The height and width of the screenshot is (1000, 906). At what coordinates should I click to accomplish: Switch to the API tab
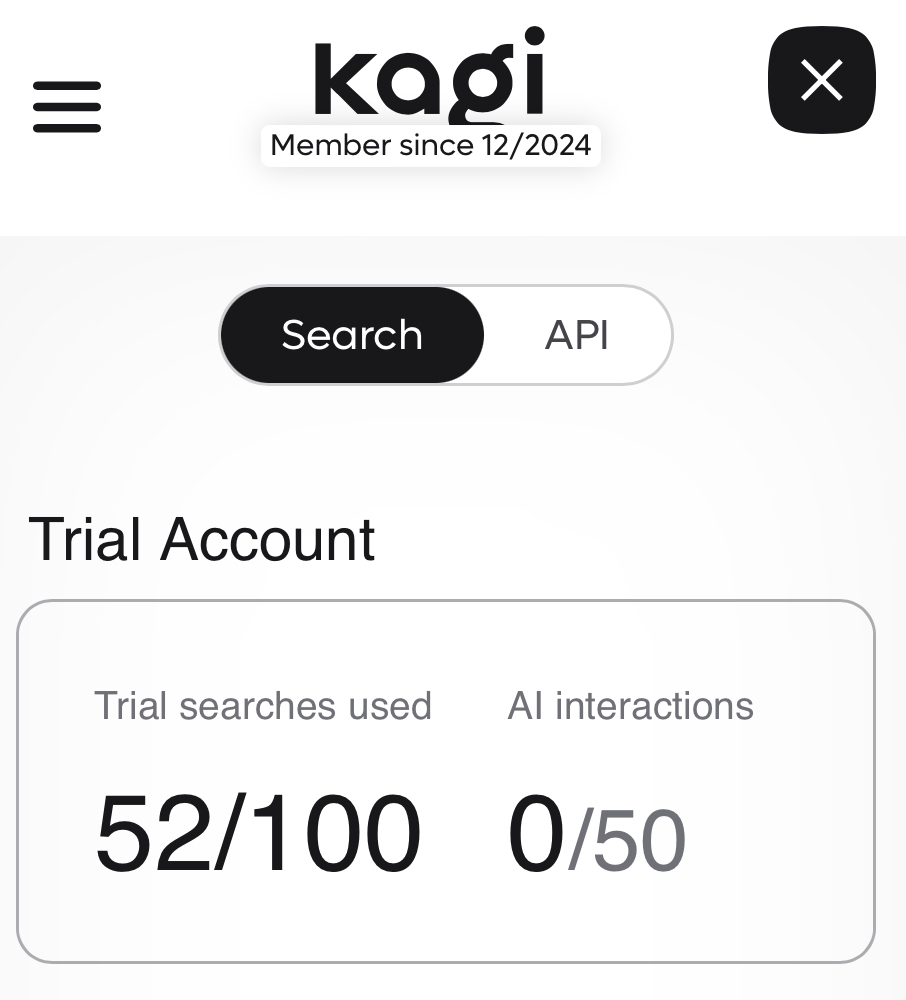tap(576, 335)
